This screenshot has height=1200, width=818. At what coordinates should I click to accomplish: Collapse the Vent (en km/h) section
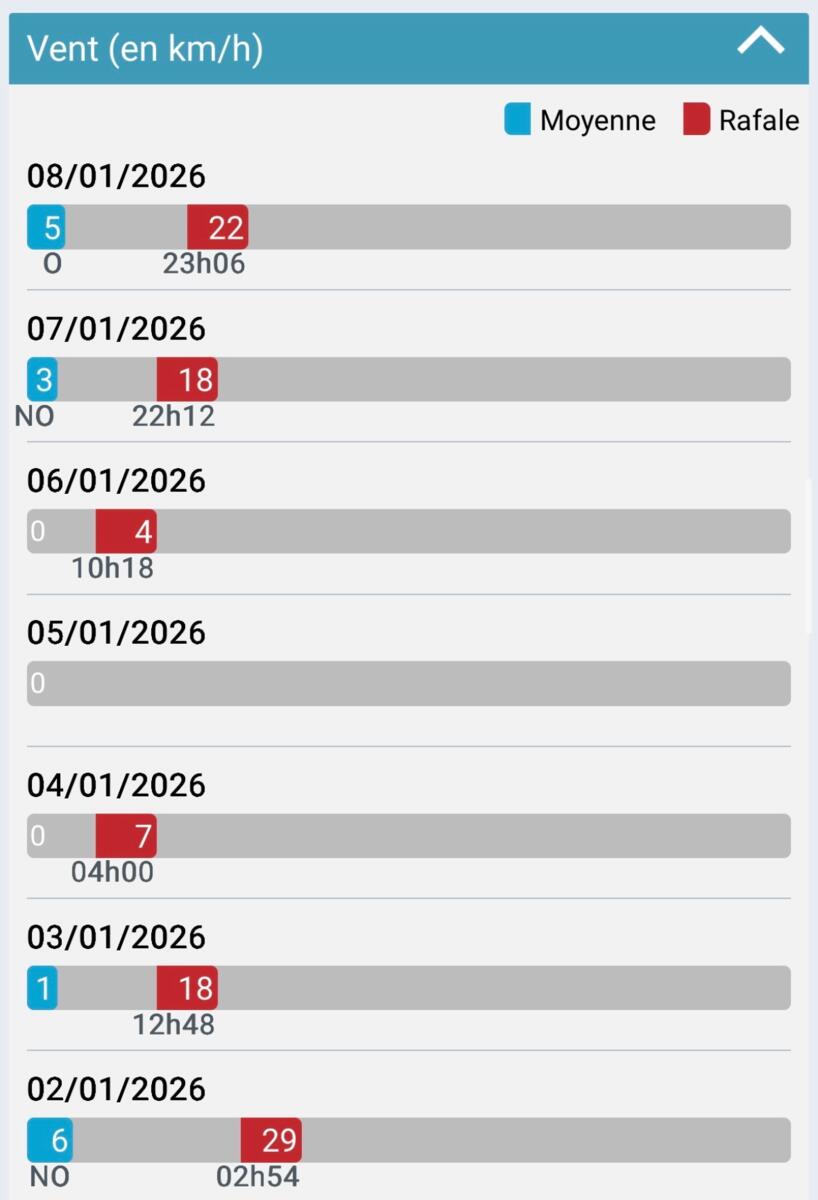pyautogui.click(x=760, y=43)
